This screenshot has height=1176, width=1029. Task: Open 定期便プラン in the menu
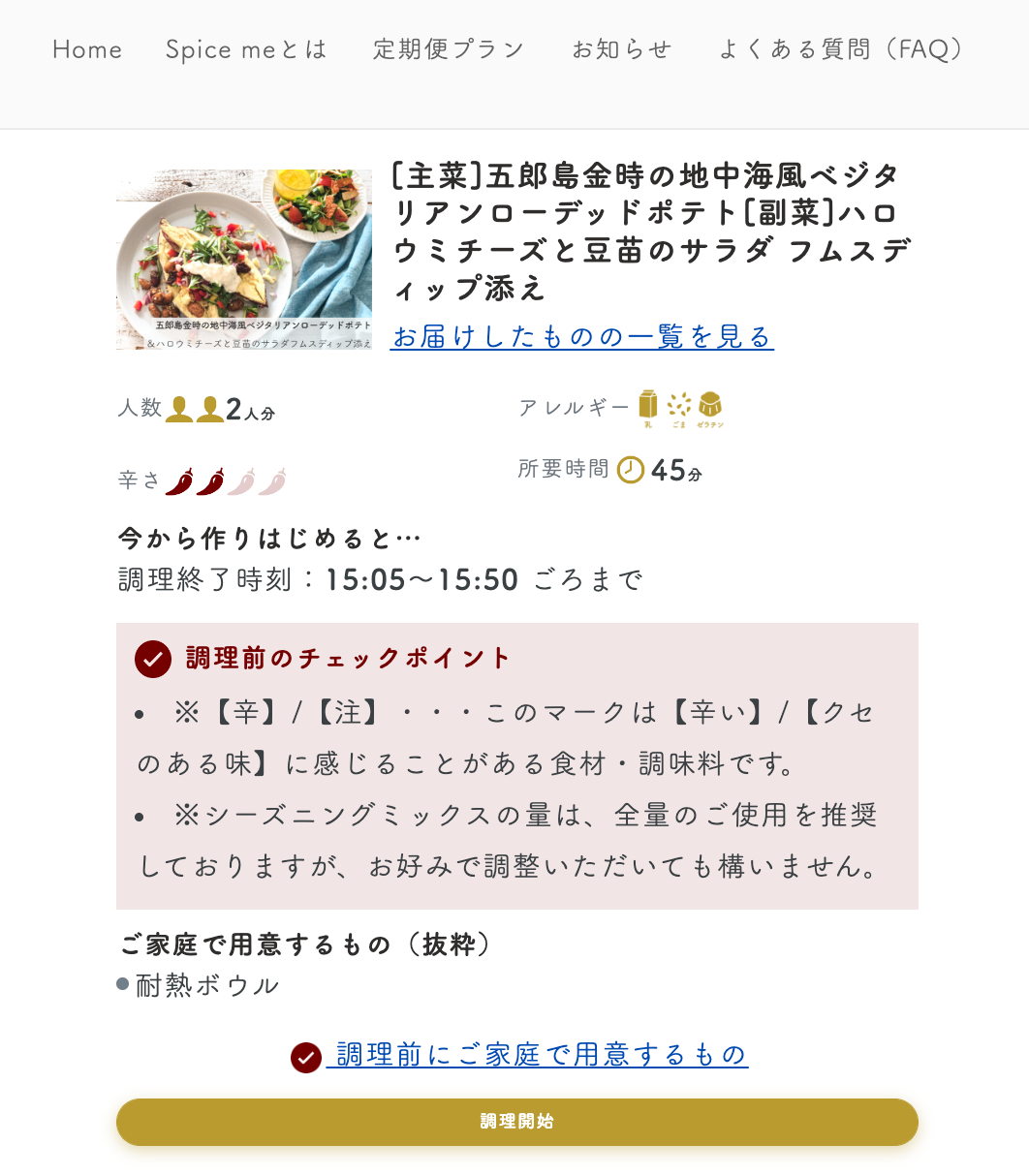[x=449, y=49]
